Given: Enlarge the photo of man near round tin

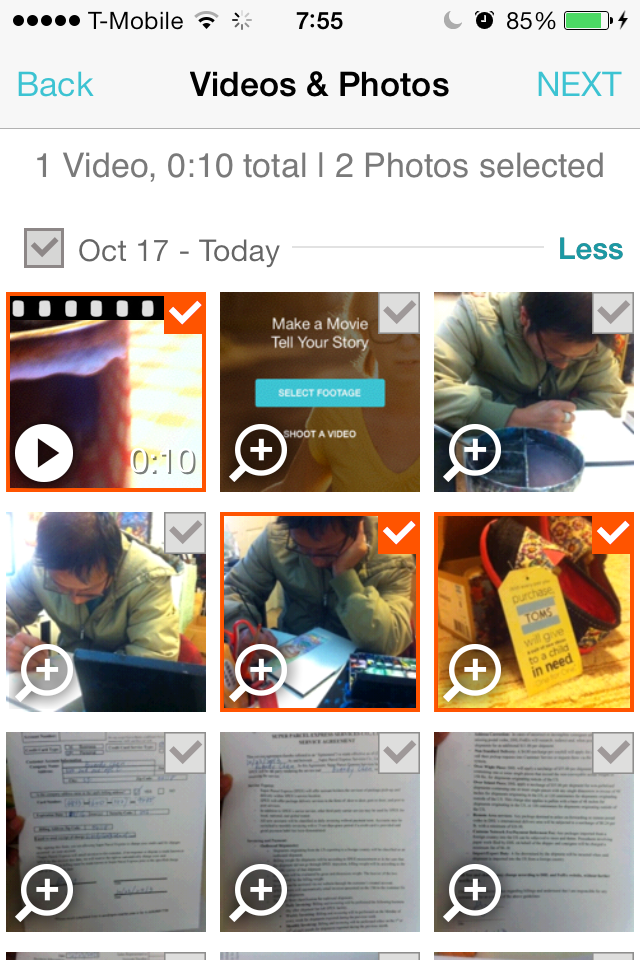Looking at the screenshot, I should coord(473,454).
